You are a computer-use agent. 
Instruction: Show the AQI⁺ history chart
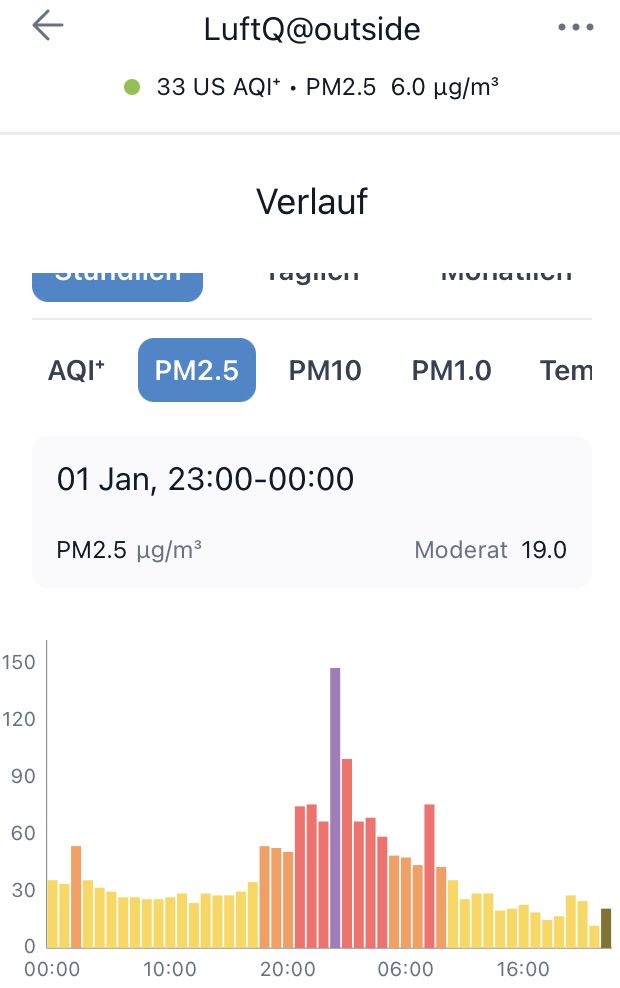pos(76,371)
